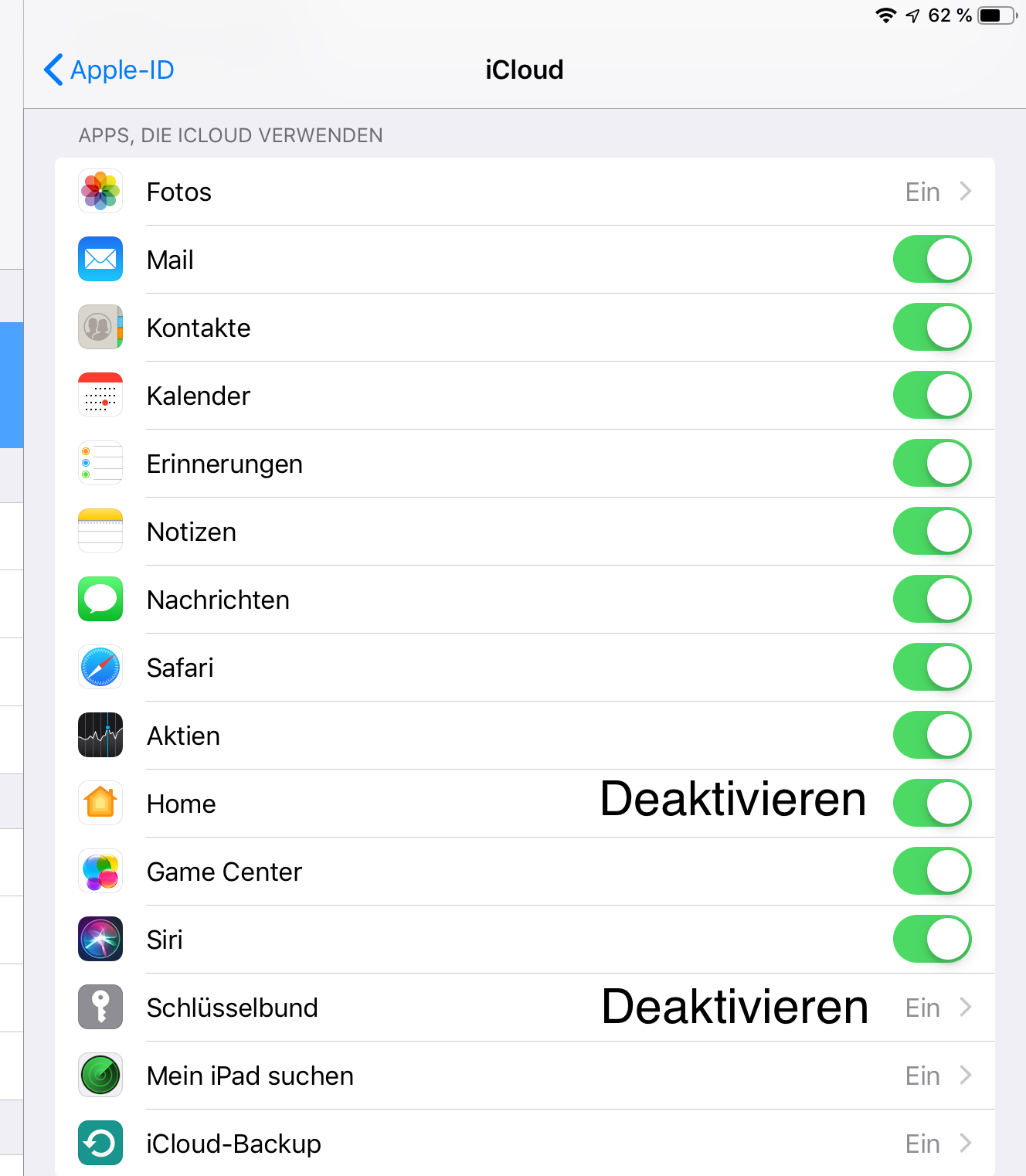
Task: Switch off Siri in iCloud
Action: click(x=932, y=940)
